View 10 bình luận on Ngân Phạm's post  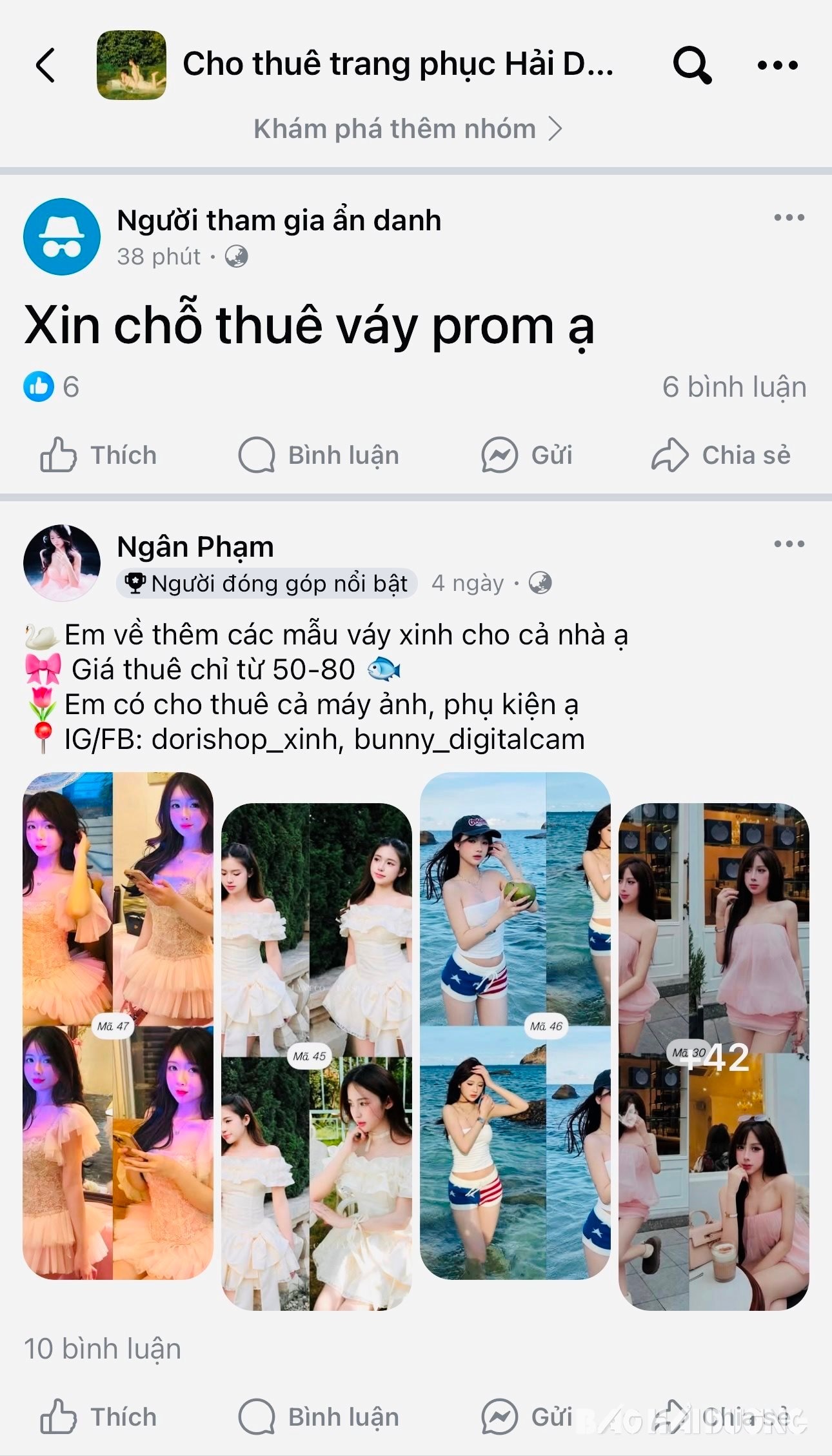[x=103, y=1349]
